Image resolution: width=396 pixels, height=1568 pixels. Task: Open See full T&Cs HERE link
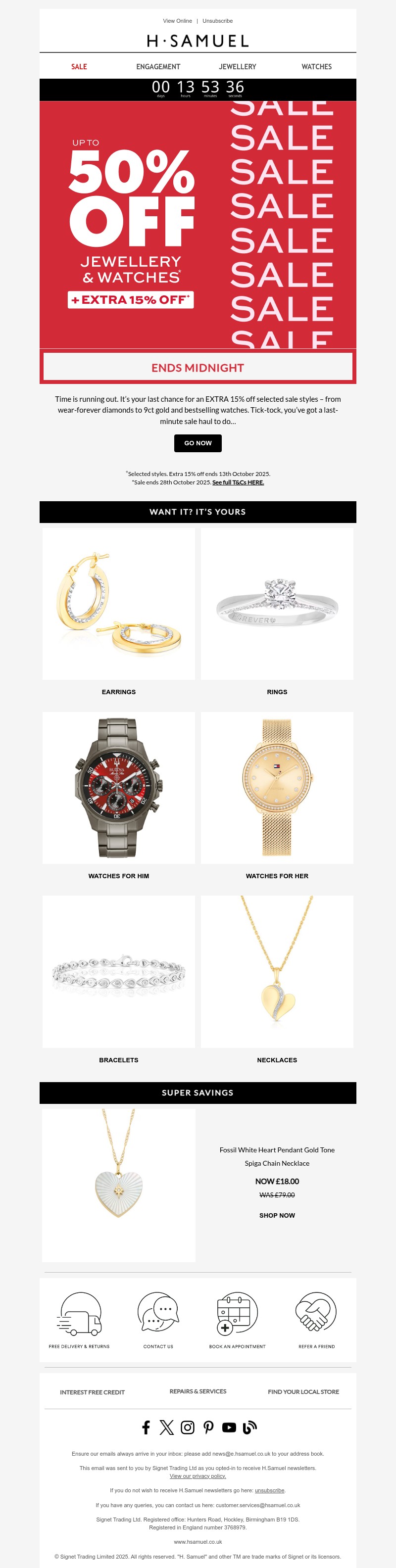click(x=238, y=482)
